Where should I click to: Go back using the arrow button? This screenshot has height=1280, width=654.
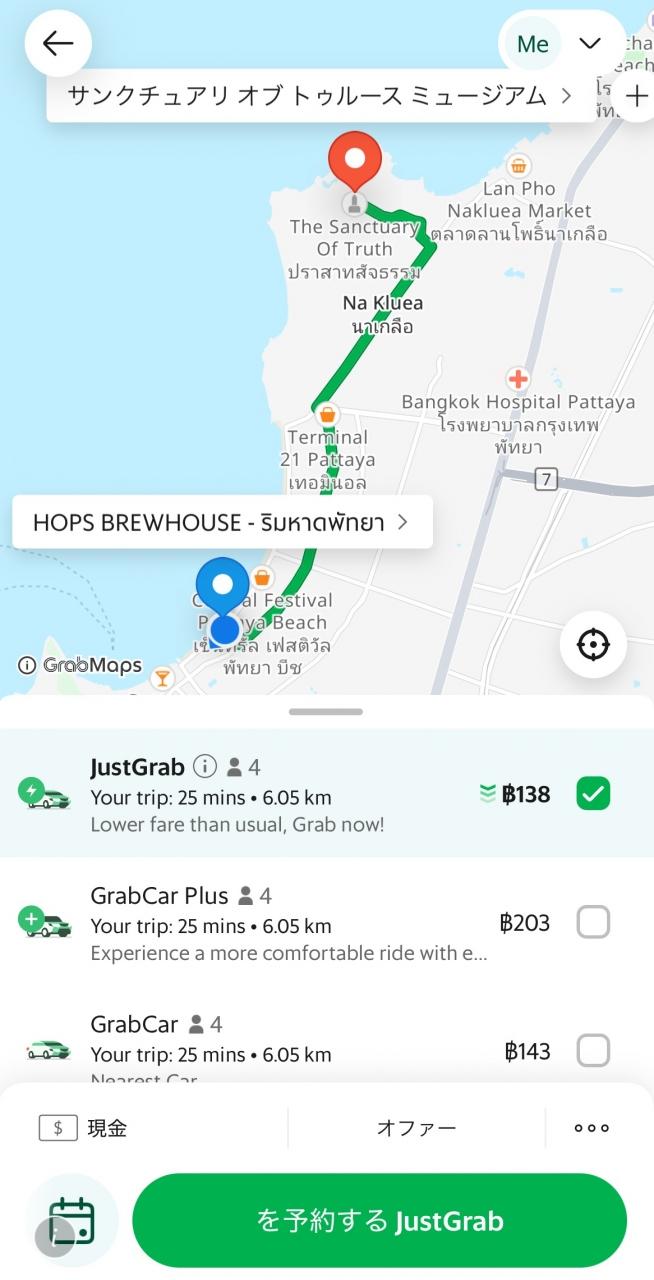click(58, 43)
